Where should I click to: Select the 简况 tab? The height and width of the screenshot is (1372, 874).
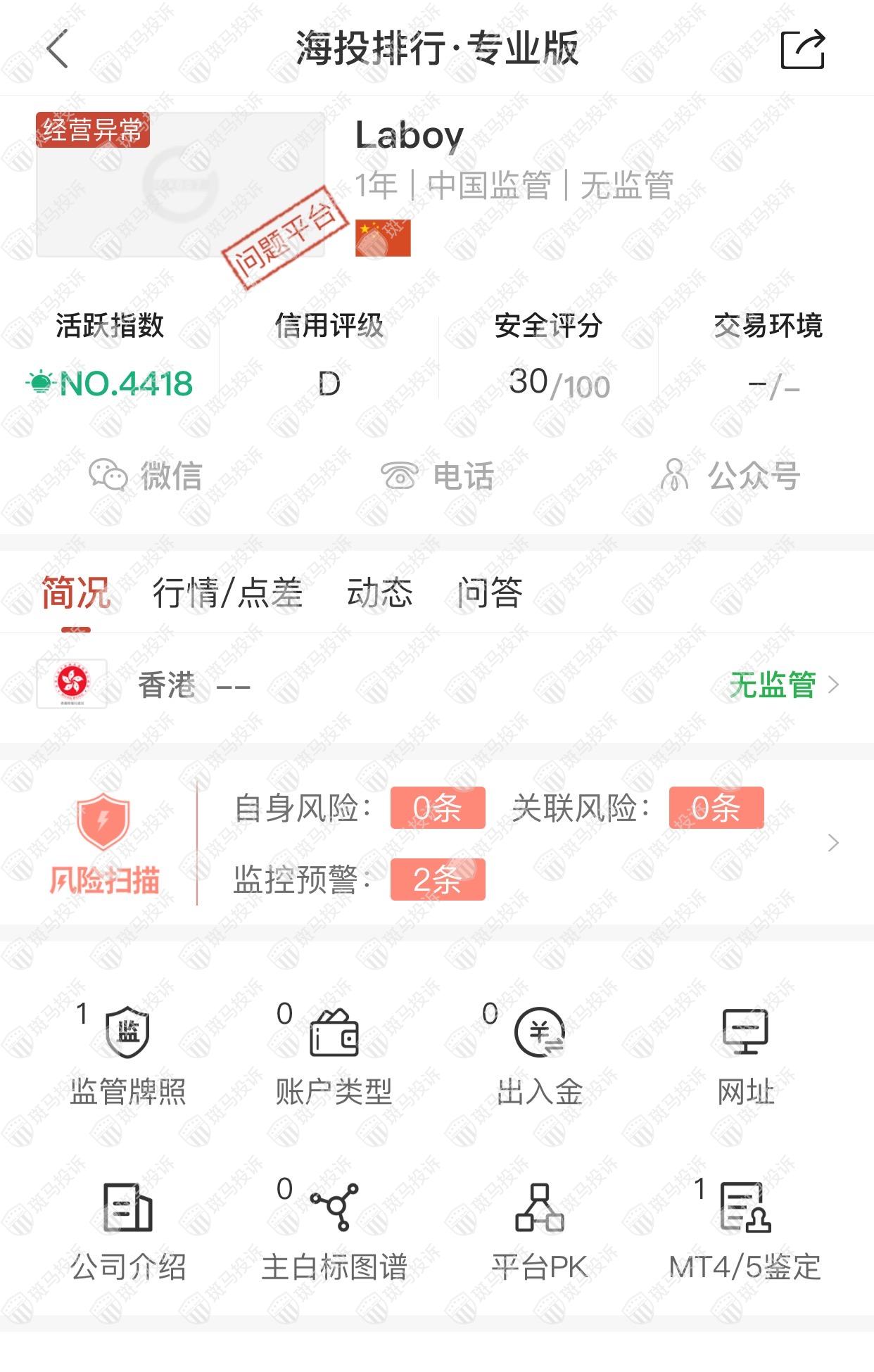76,592
